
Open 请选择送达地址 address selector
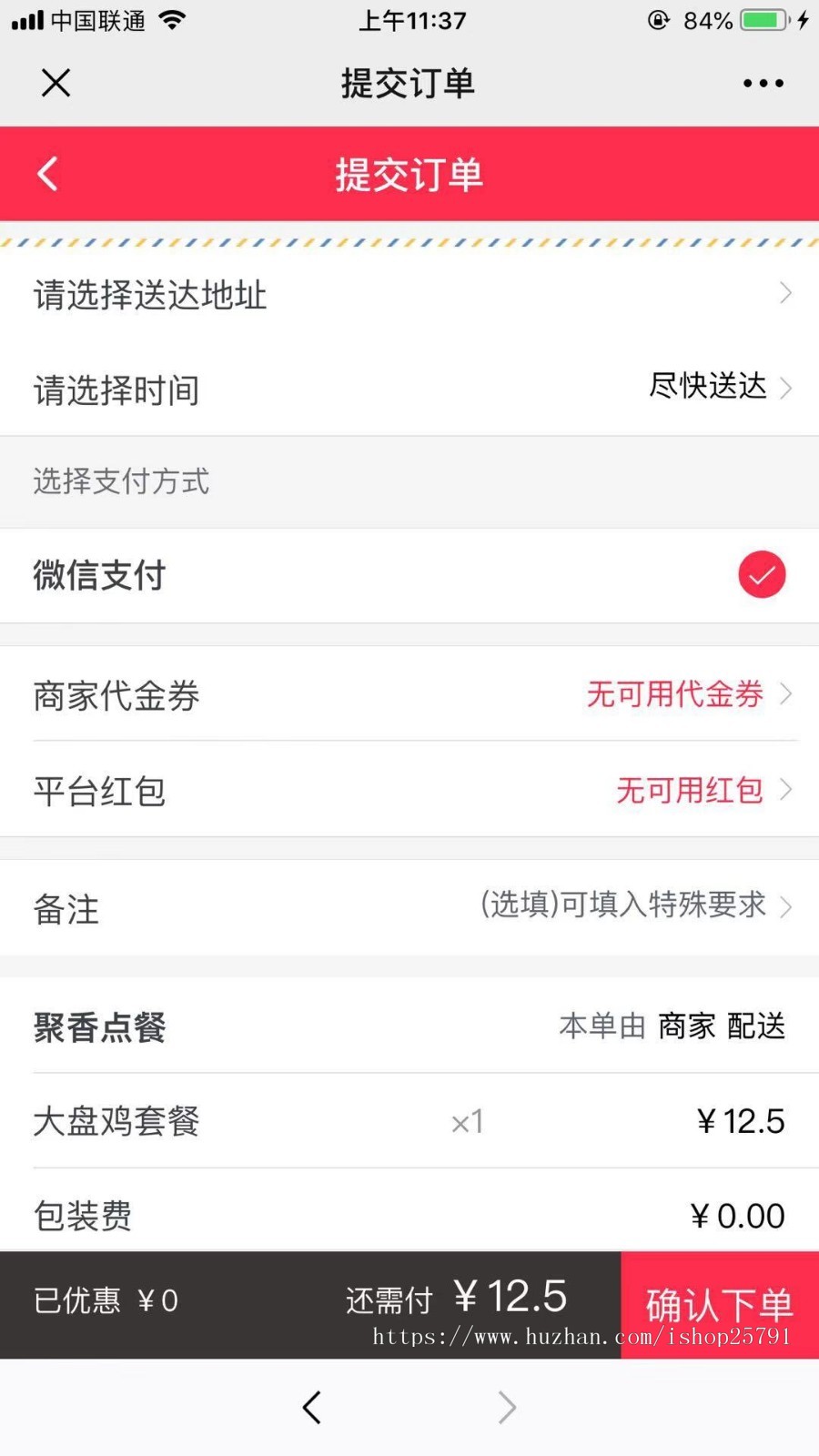409,294
